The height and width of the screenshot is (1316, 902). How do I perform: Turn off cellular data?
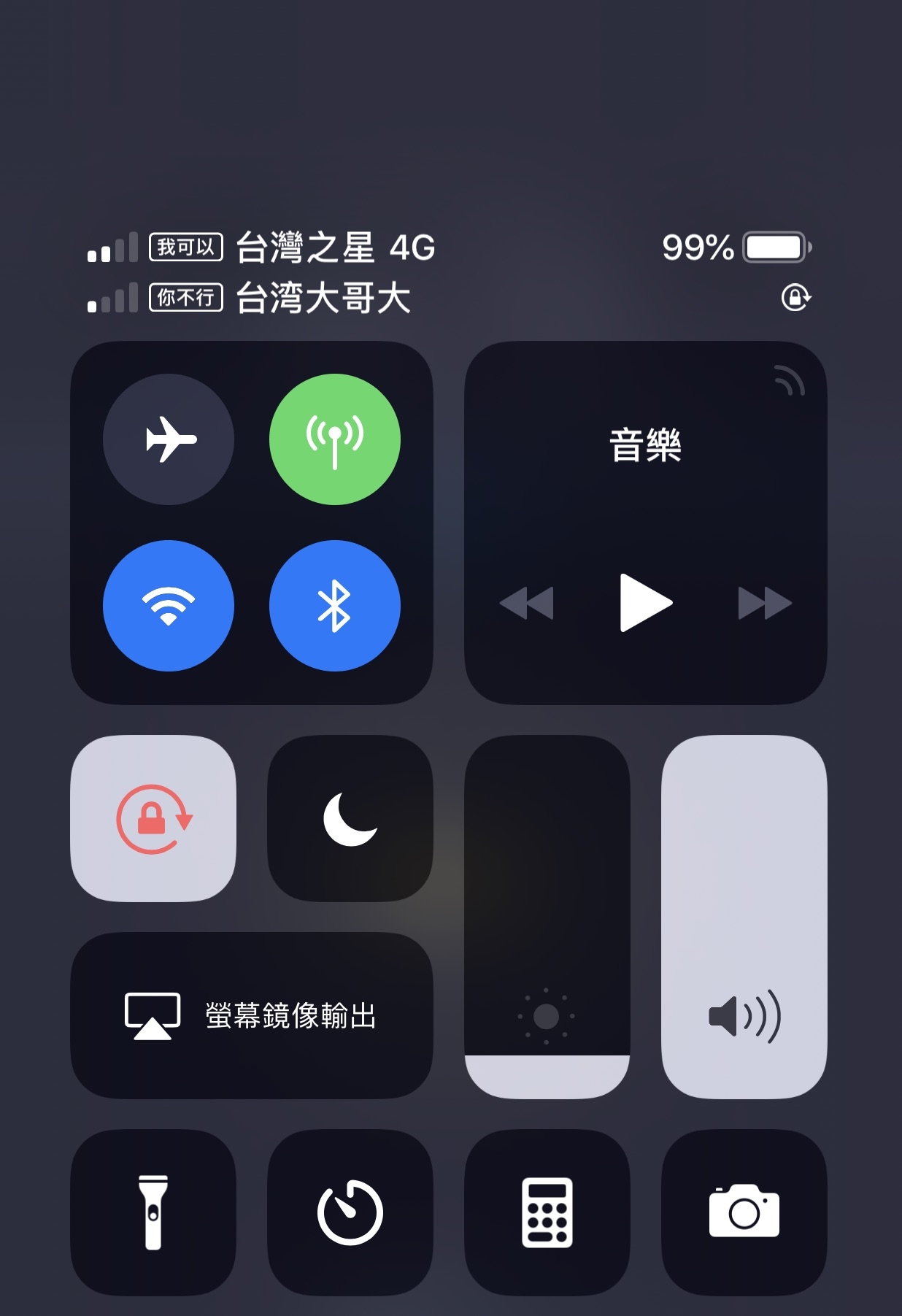click(335, 439)
